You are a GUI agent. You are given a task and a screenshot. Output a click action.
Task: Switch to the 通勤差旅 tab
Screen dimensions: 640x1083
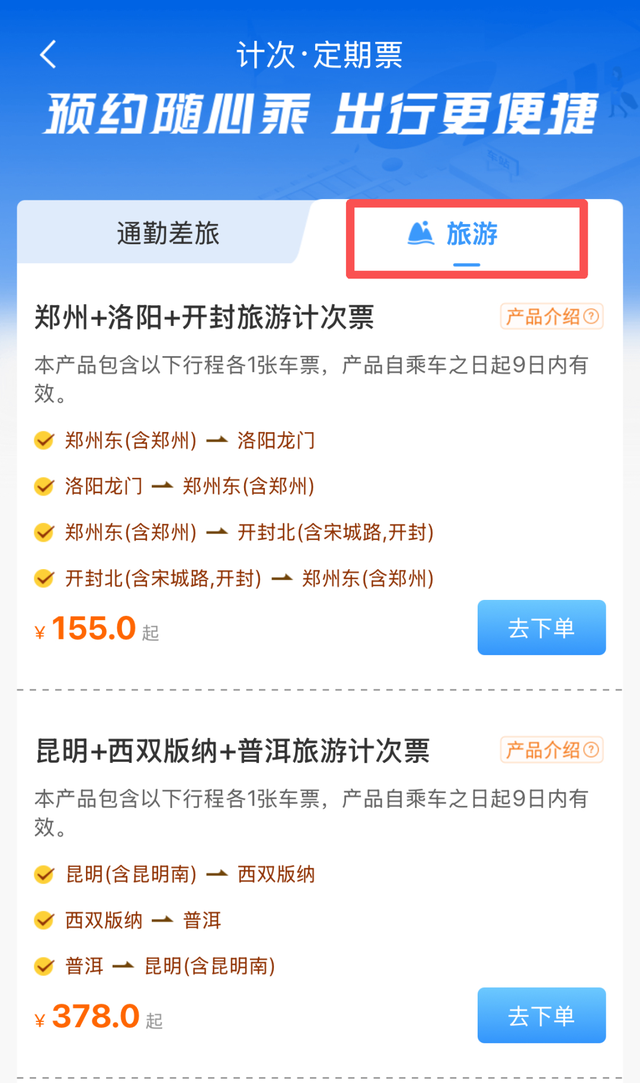(167, 234)
